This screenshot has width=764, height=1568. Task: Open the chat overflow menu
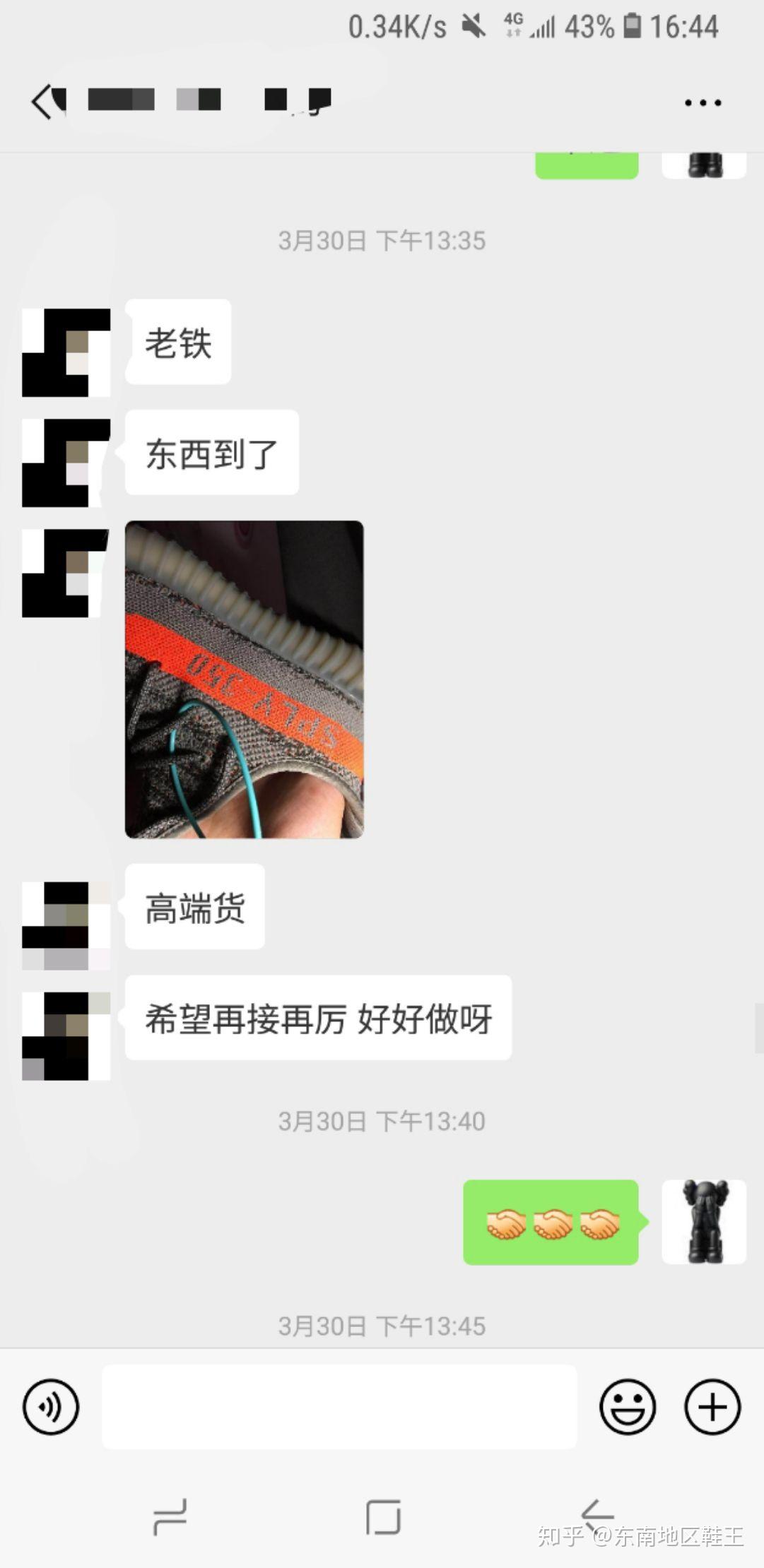[x=703, y=103]
